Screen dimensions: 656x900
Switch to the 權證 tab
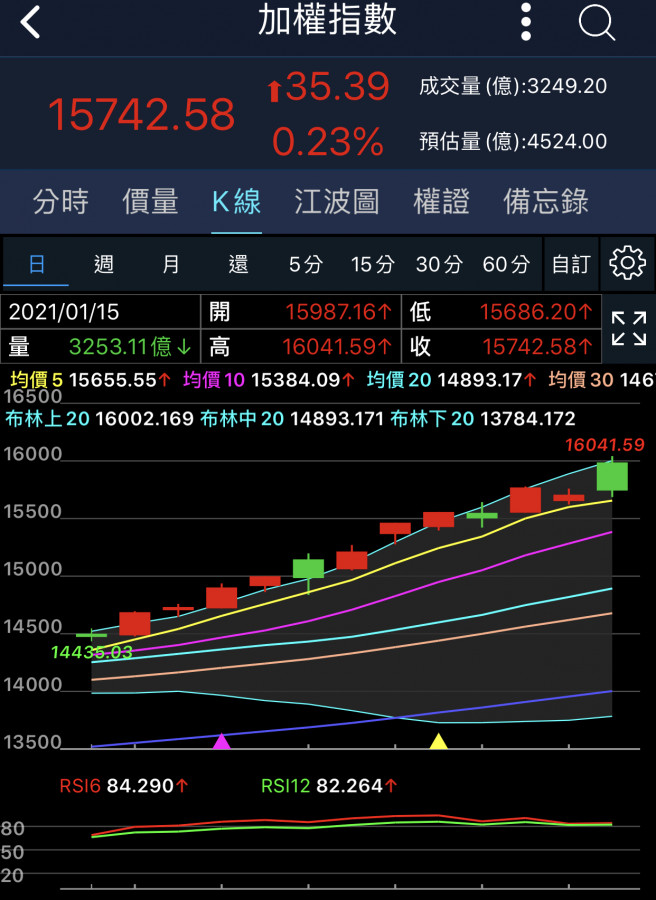(441, 201)
